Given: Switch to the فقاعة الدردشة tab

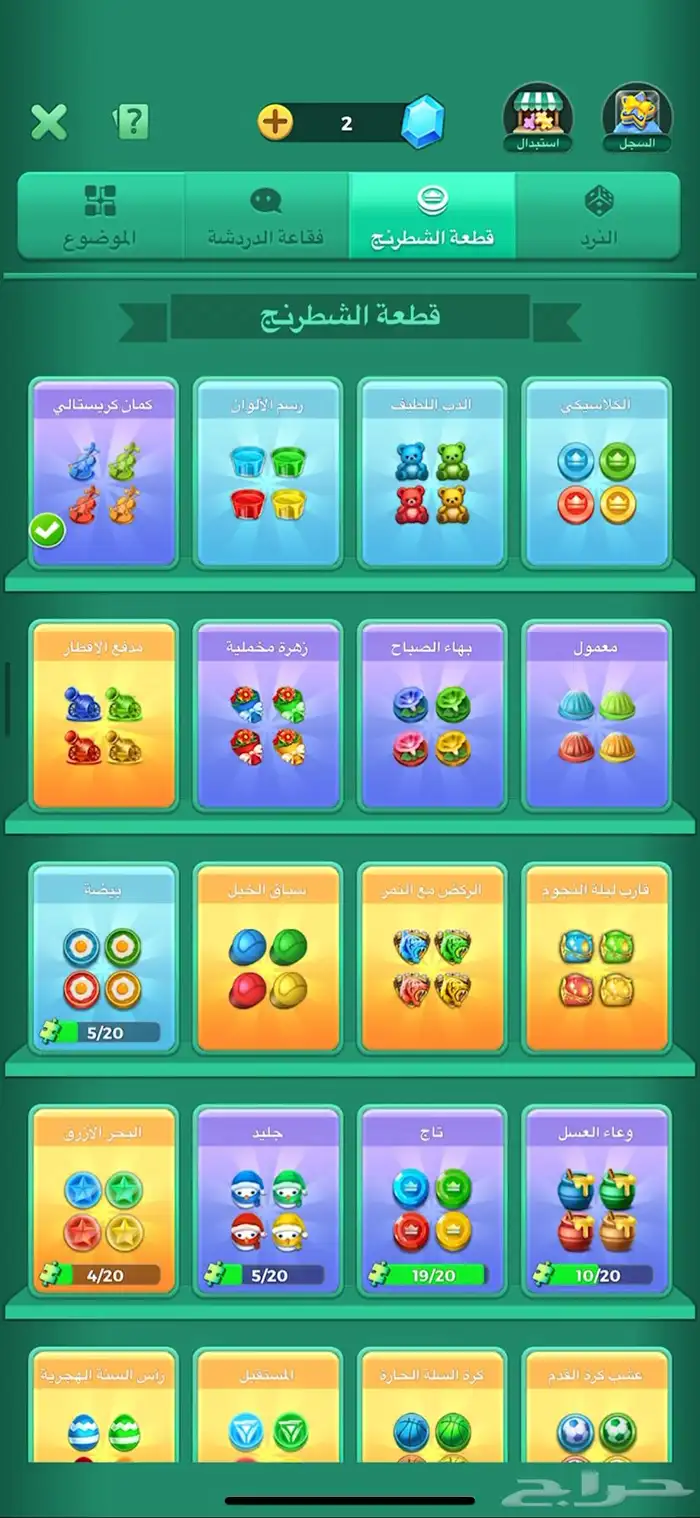Looking at the screenshot, I should pyautogui.click(x=266, y=214).
